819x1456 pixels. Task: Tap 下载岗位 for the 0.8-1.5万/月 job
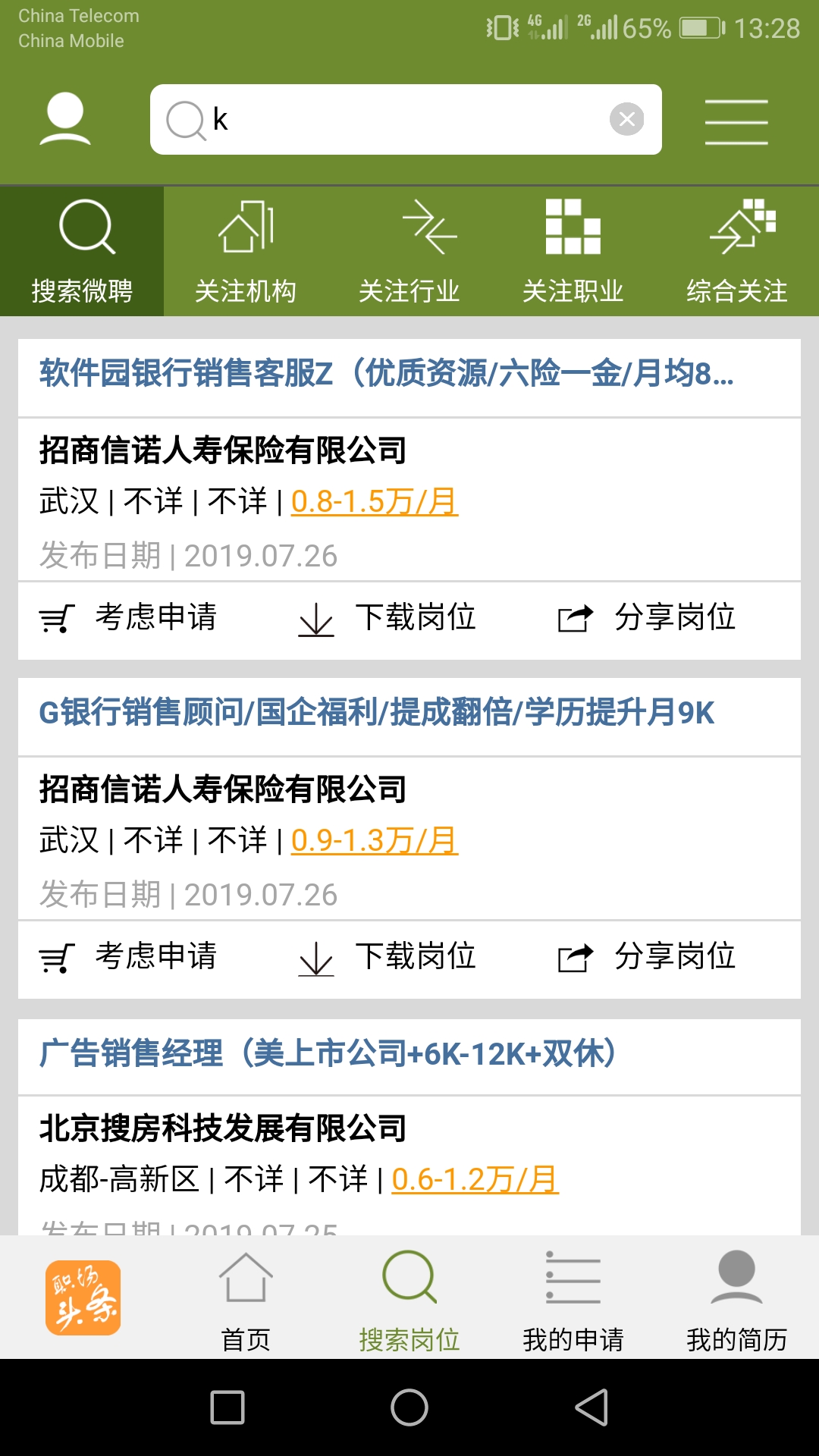tap(388, 618)
